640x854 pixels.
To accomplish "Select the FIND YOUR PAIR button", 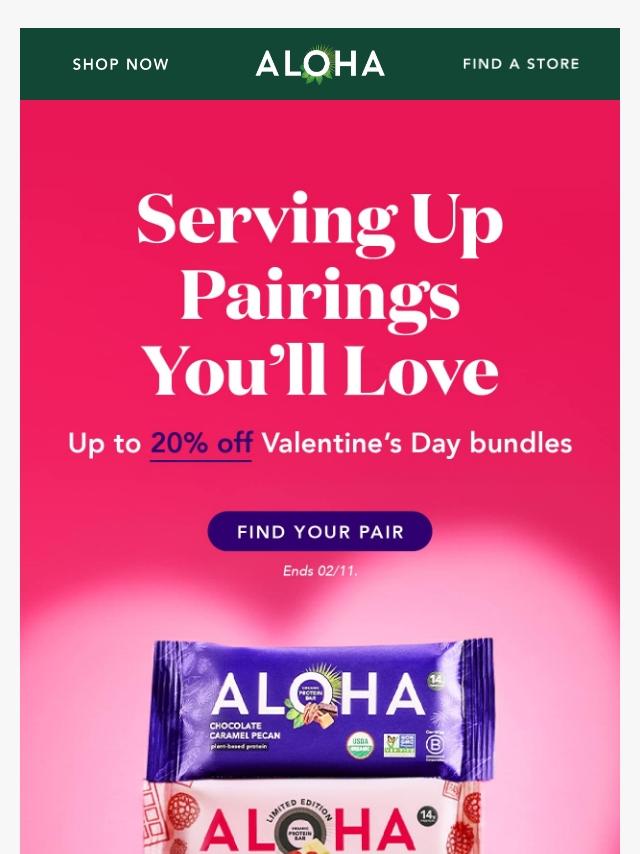I will 320,532.
